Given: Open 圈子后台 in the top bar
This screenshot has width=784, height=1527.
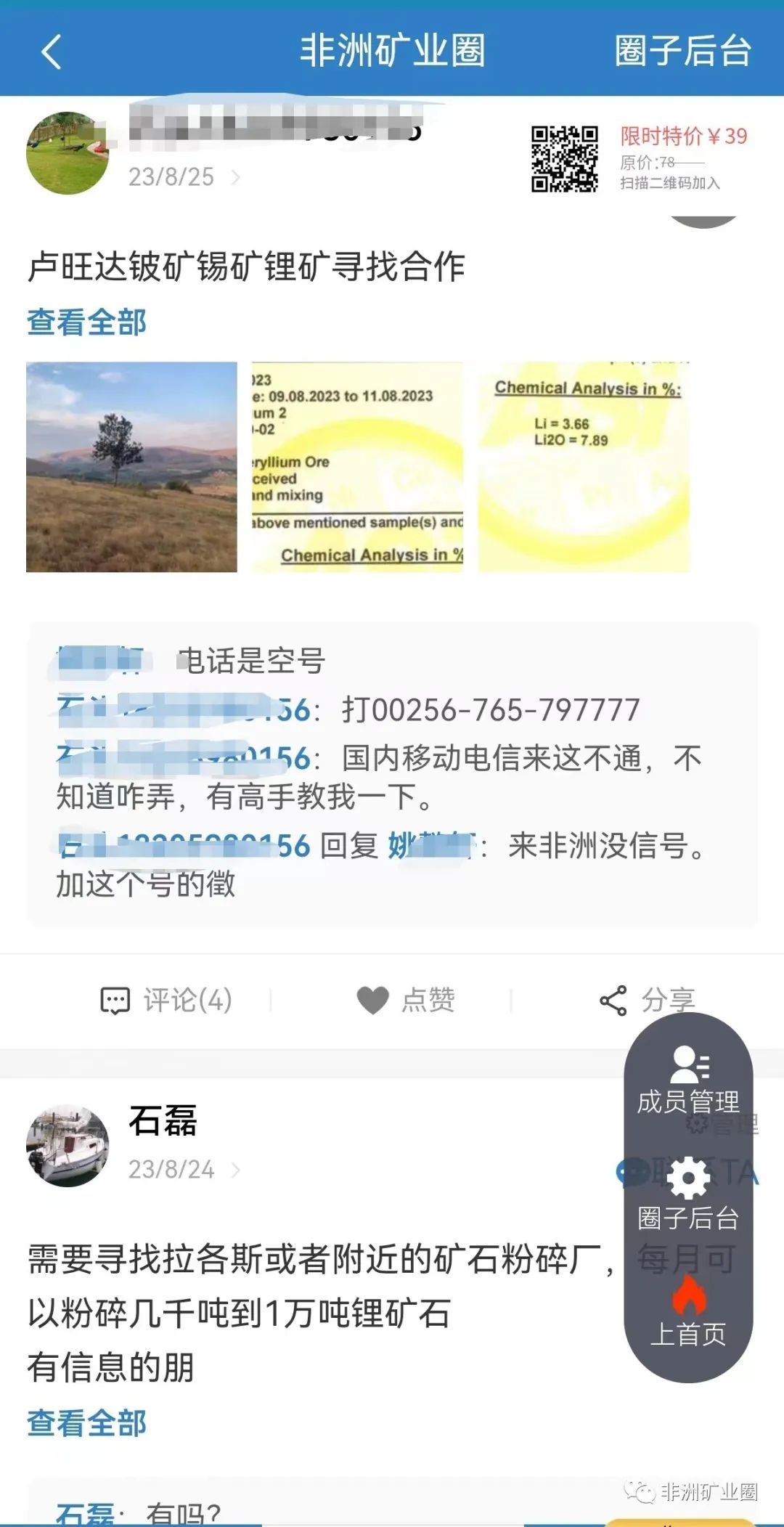Looking at the screenshot, I should click(x=682, y=52).
